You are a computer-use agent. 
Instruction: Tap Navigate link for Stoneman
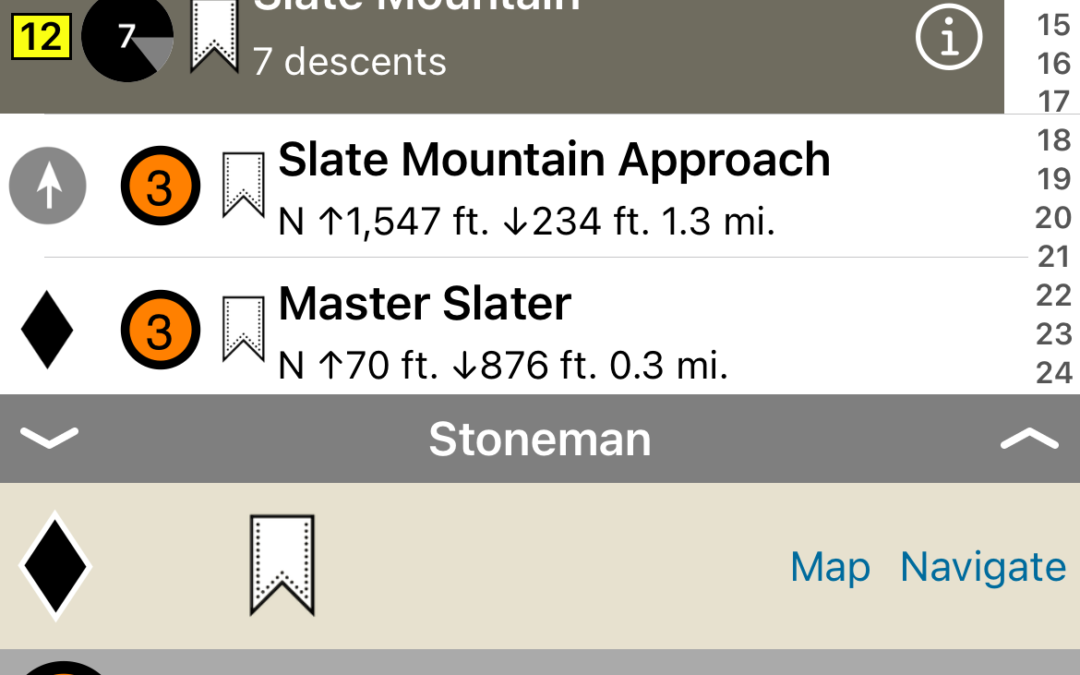(x=983, y=567)
